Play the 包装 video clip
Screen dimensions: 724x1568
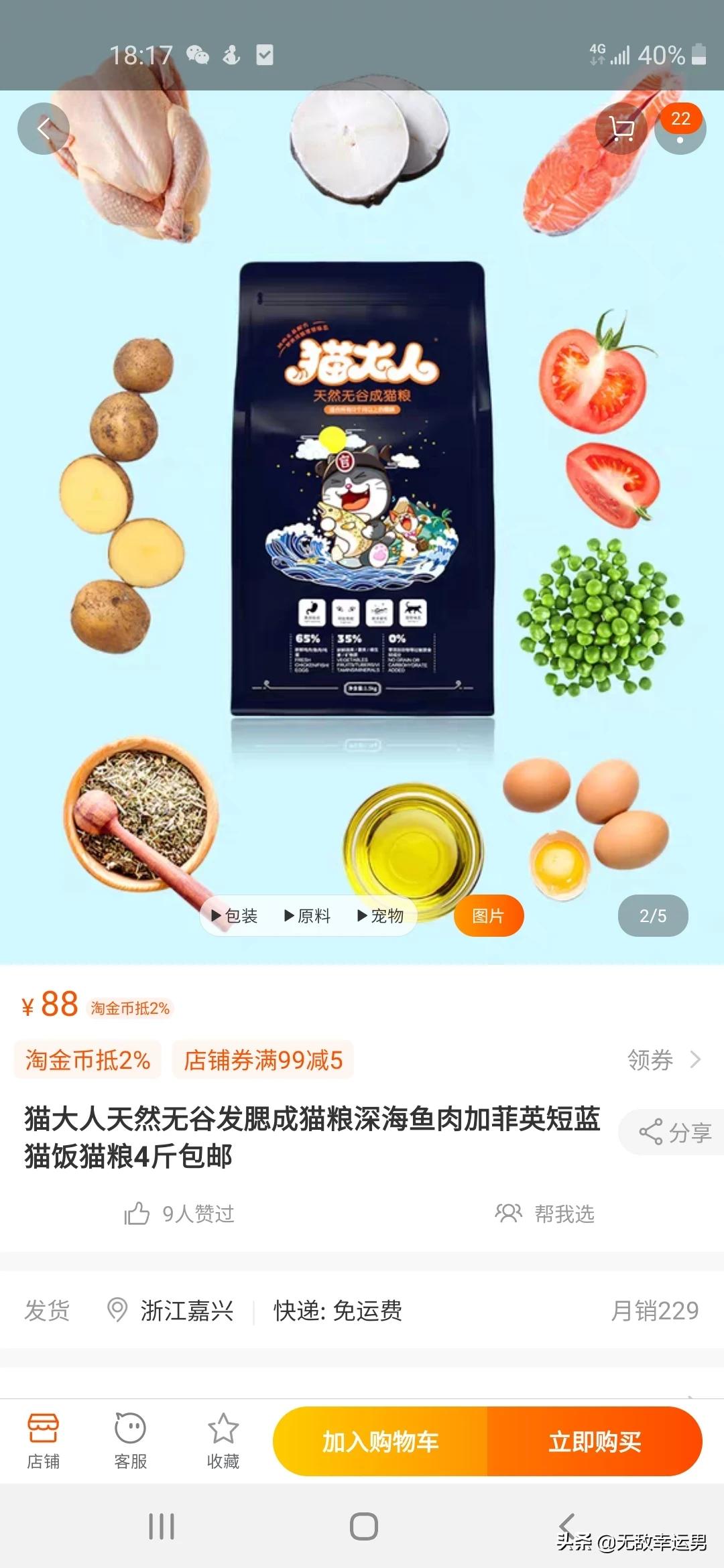coord(235,915)
